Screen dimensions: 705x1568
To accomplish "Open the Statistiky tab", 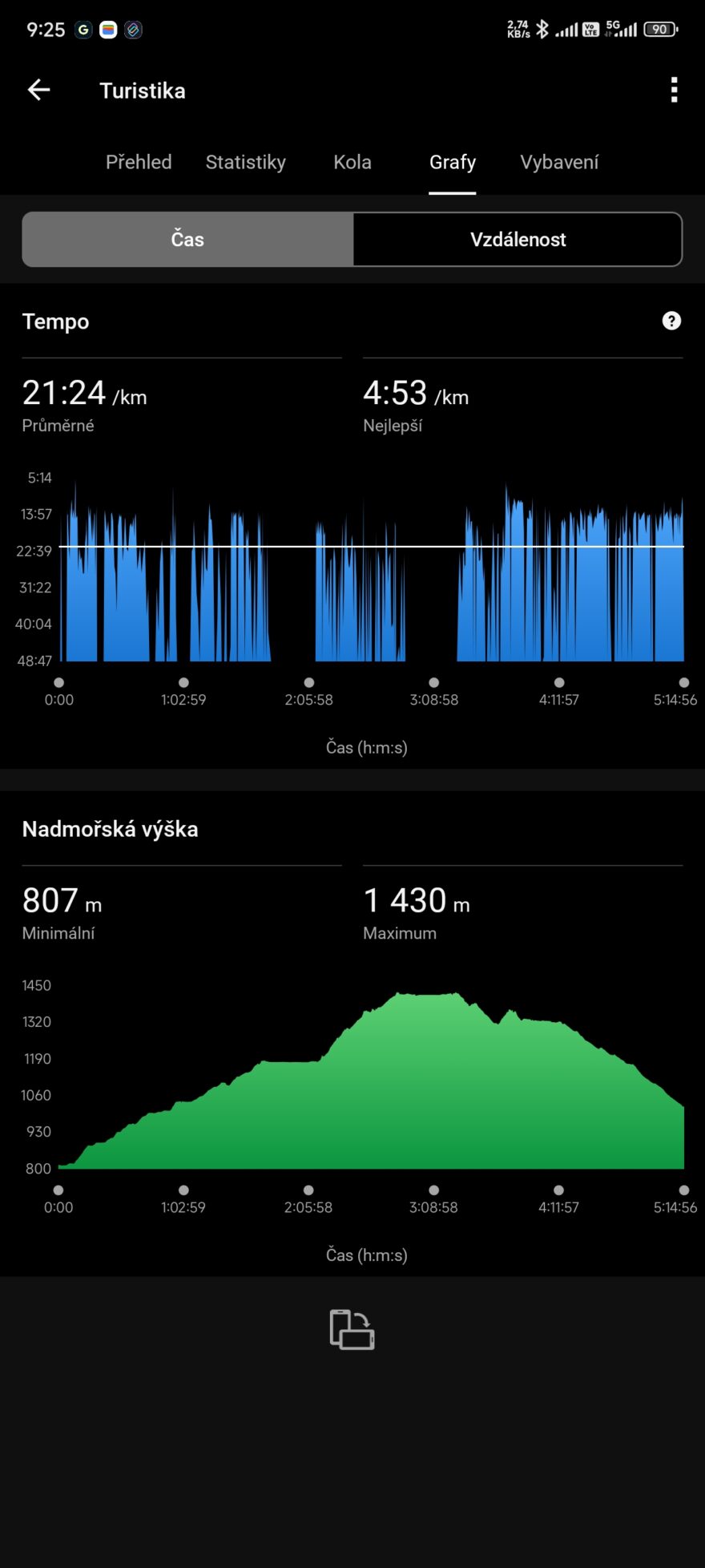I will [x=245, y=162].
